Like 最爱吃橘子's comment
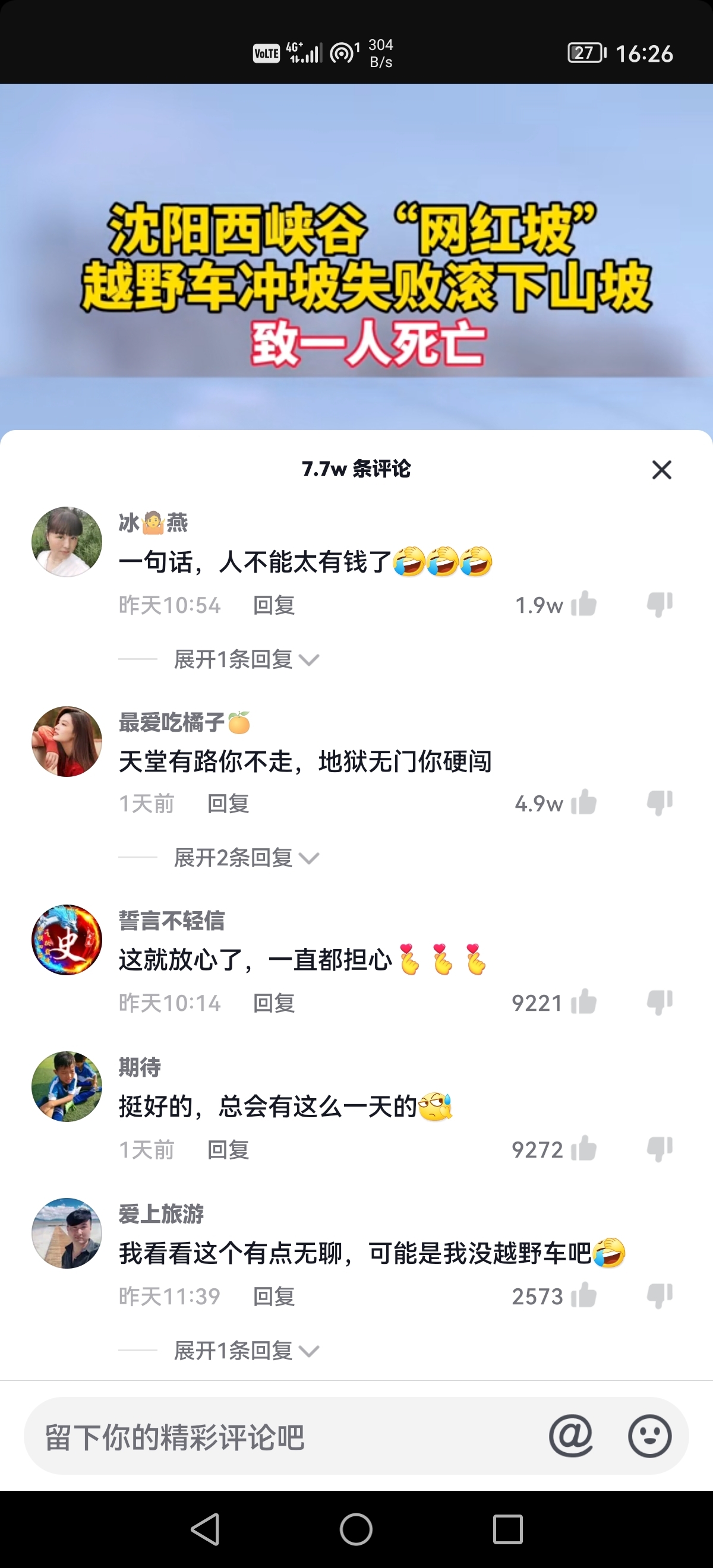This screenshot has height=1568, width=713. tap(583, 803)
